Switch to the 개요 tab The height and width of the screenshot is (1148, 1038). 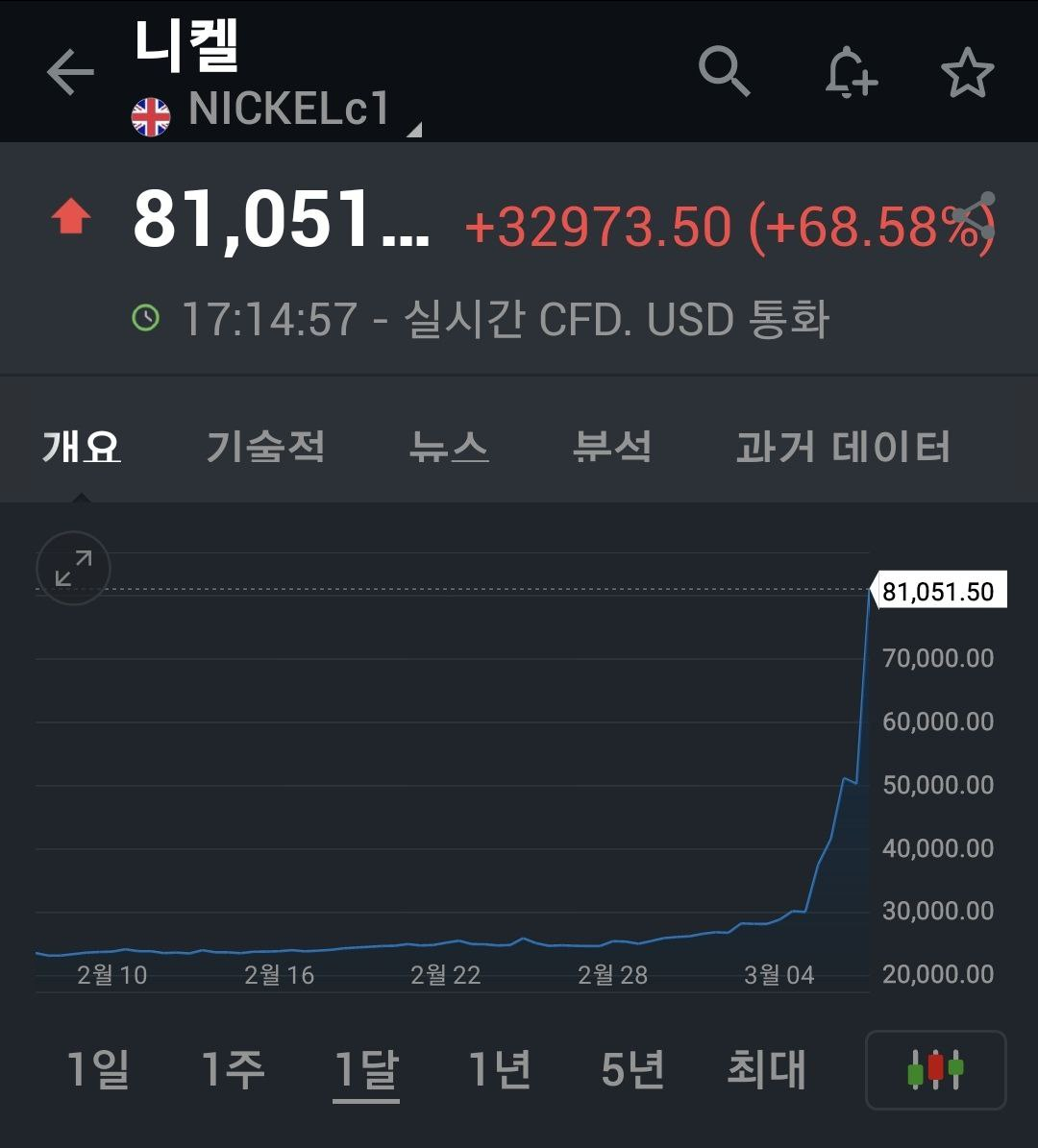[82, 448]
